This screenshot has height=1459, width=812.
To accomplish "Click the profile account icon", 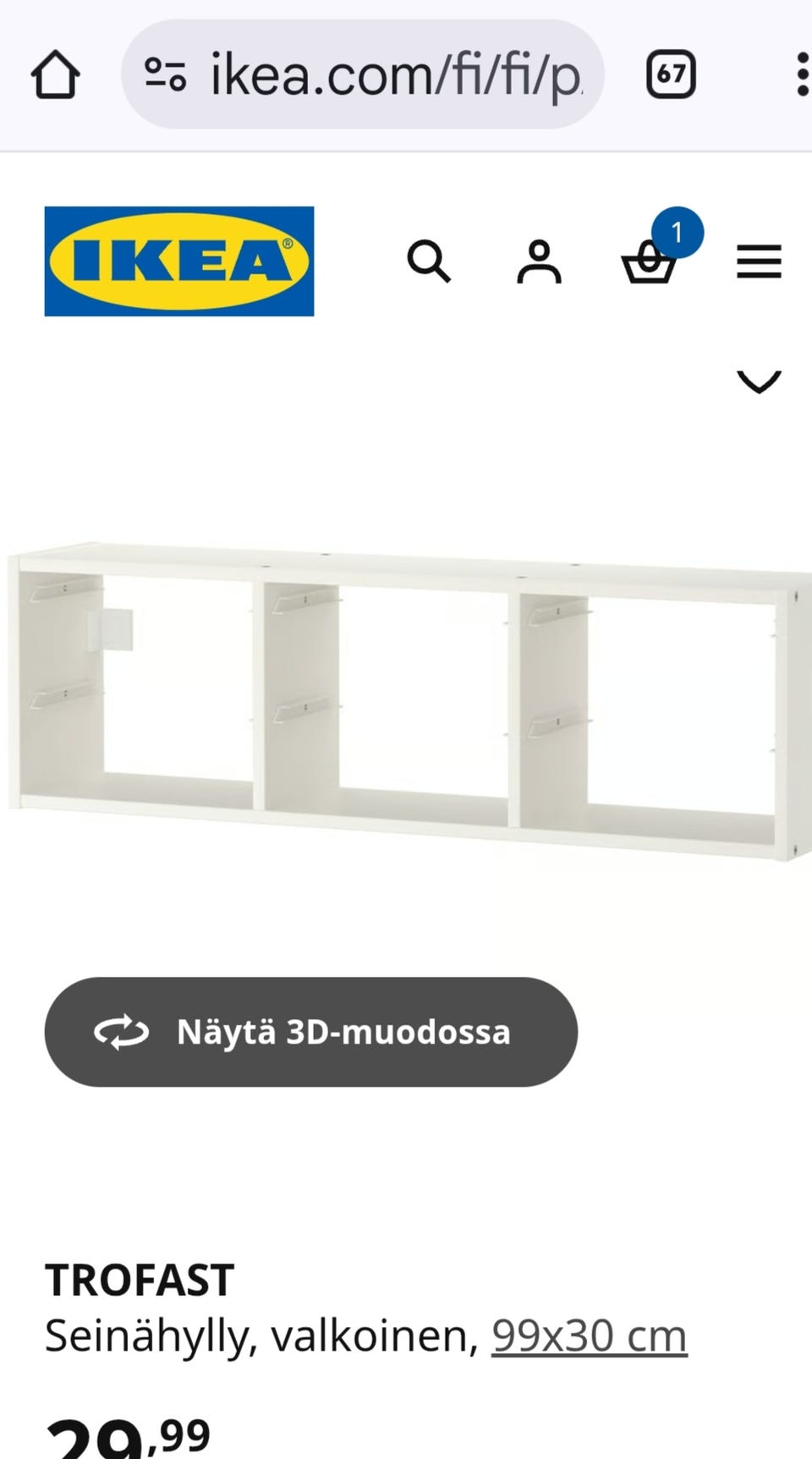I will tap(538, 262).
